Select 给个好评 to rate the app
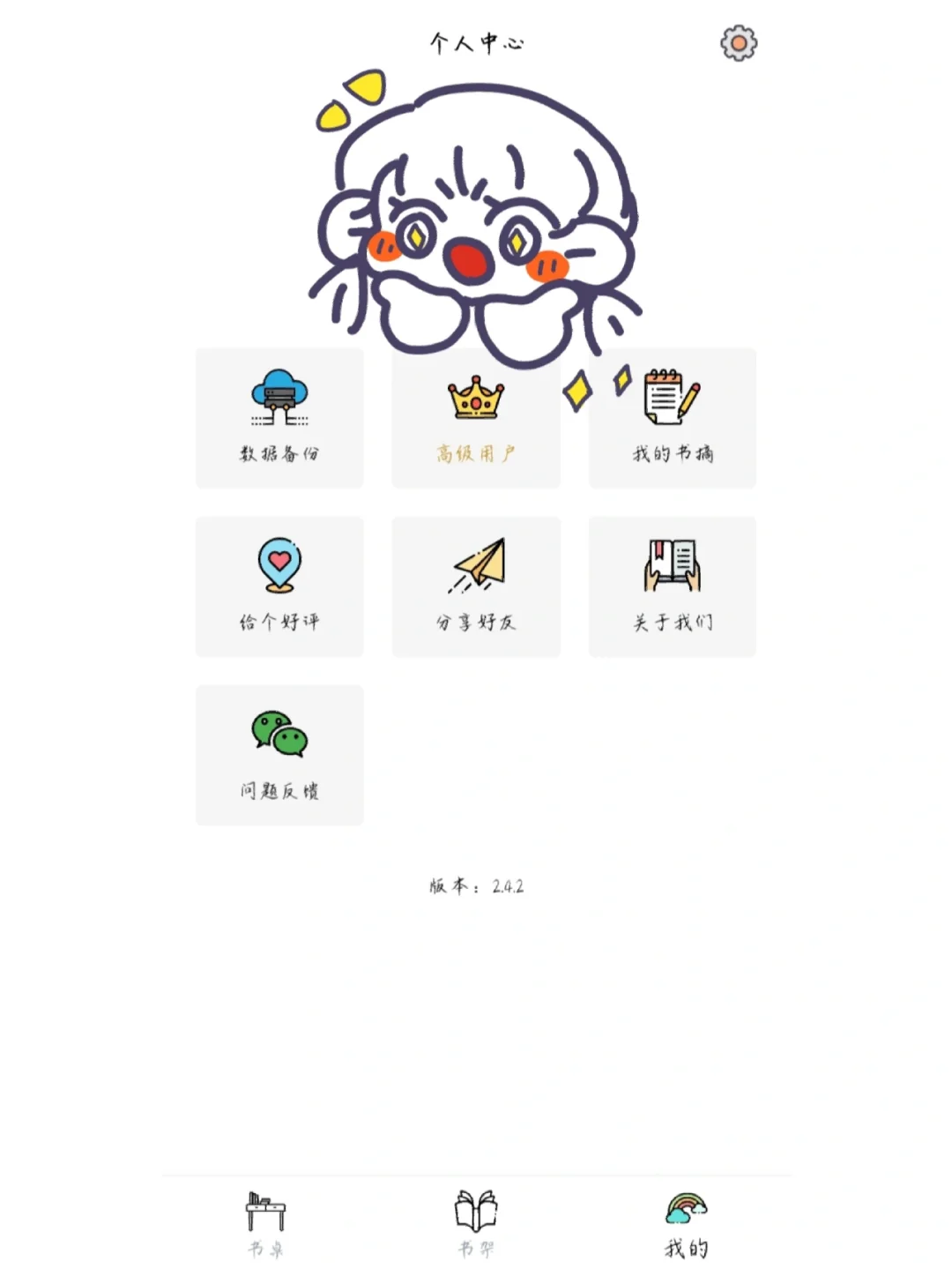This screenshot has width=952, height=1269. click(279, 586)
